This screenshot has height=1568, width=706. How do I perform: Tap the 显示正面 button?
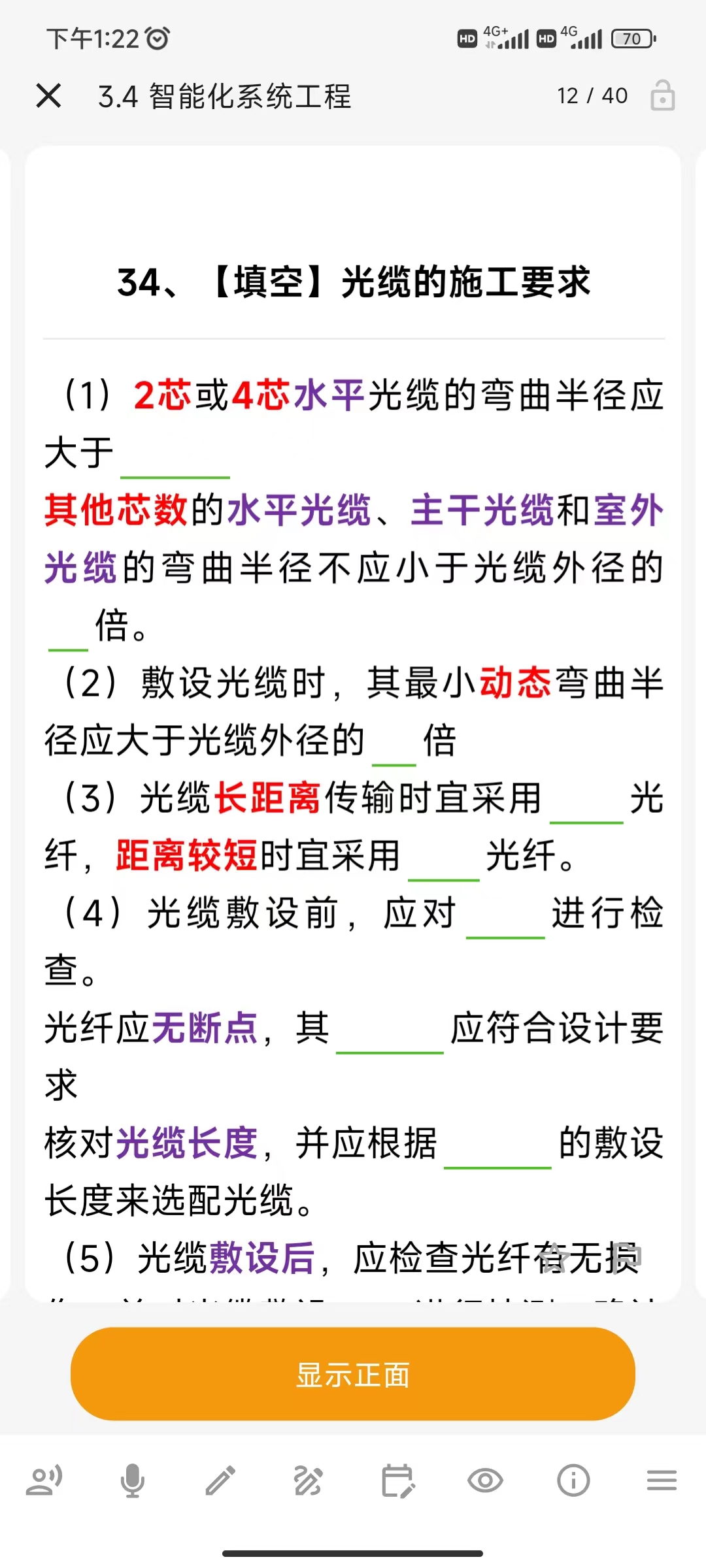coord(353,1374)
